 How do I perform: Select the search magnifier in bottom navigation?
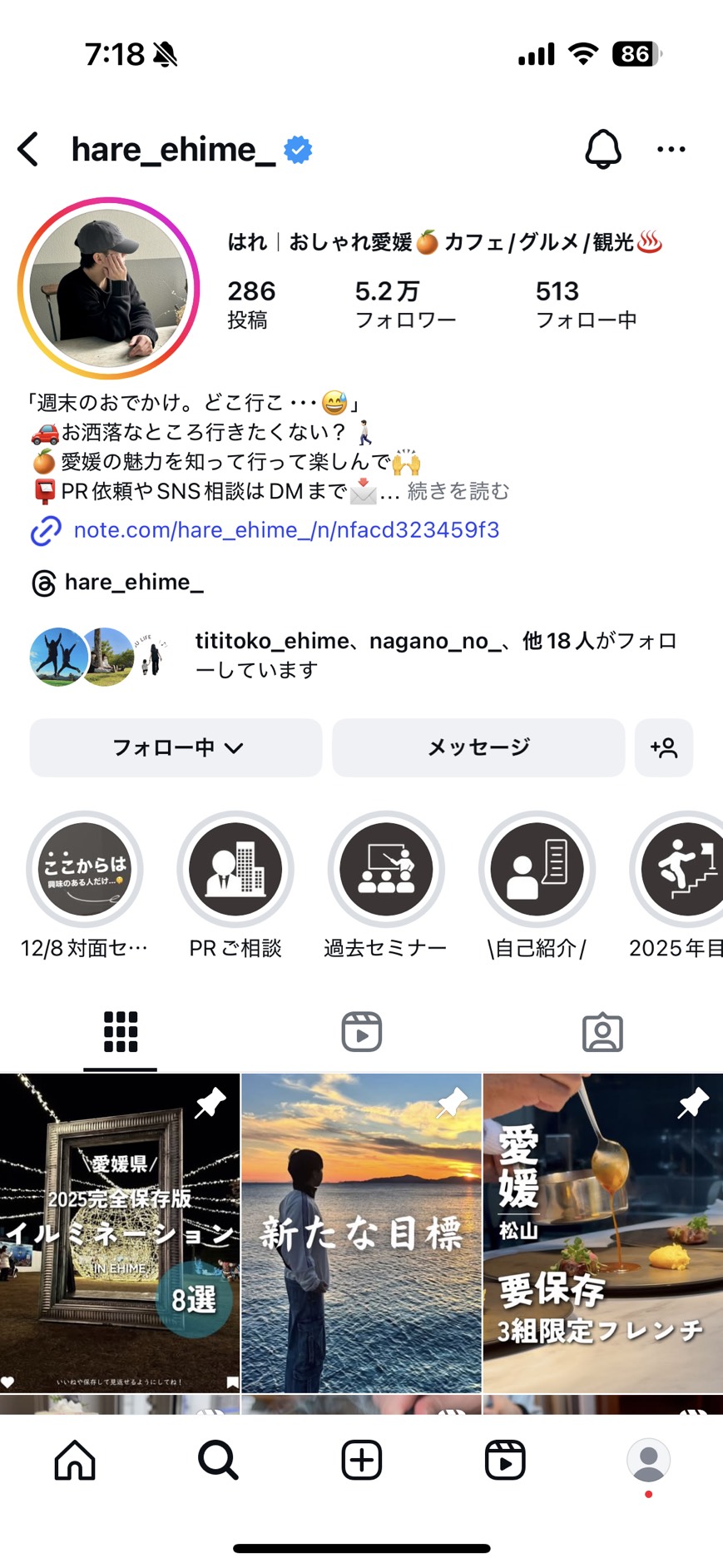coord(216,1461)
